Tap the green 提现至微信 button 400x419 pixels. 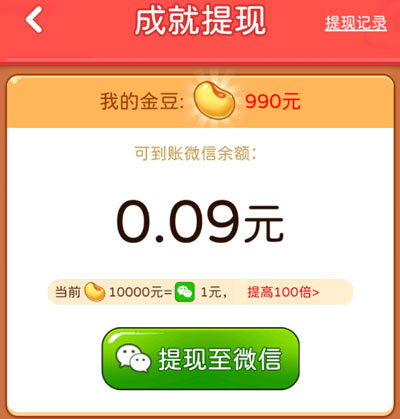[200, 358]
